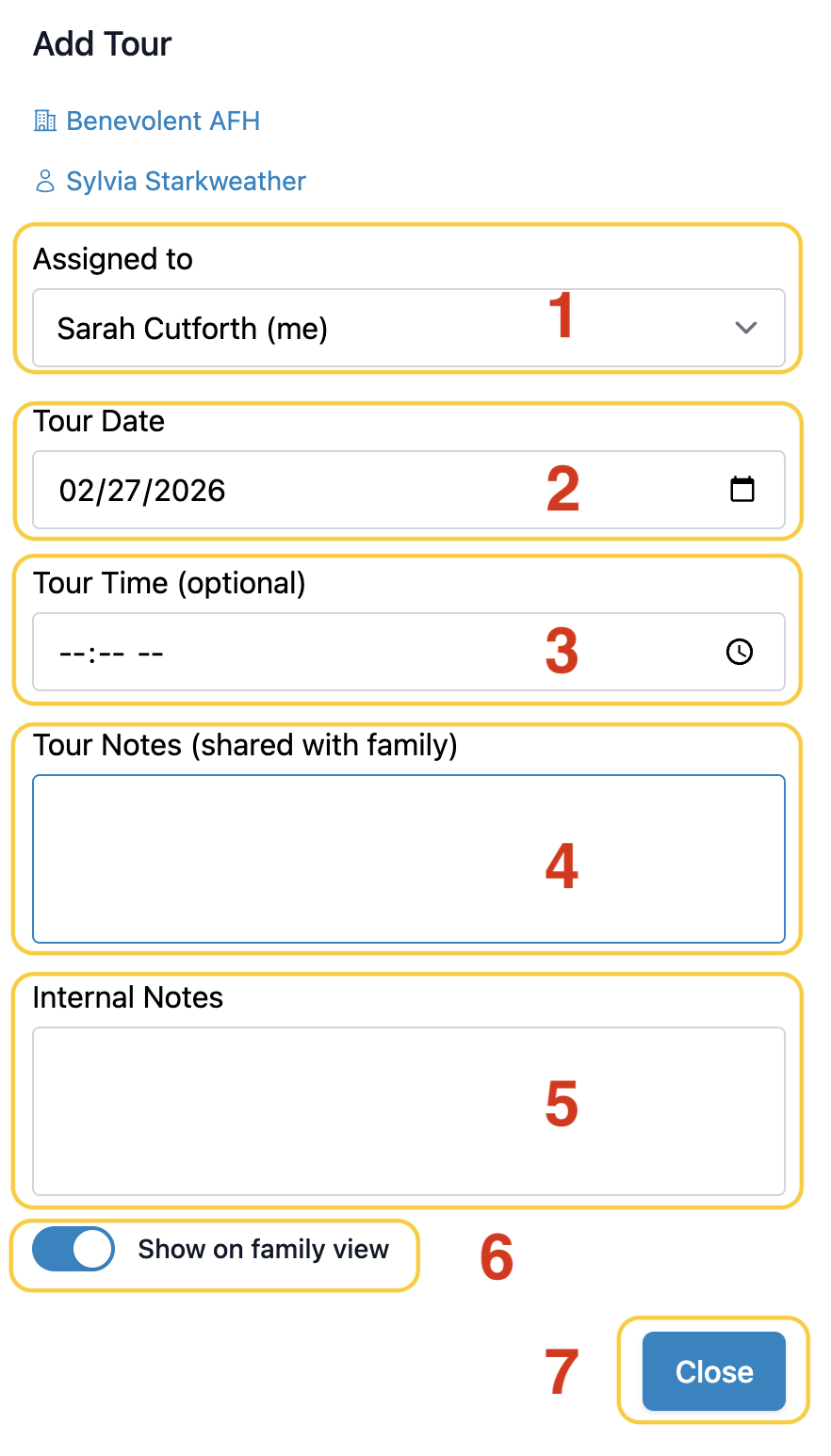Open the calendar picker icon
The image size is (831, 1456).
tap(742, 490)
